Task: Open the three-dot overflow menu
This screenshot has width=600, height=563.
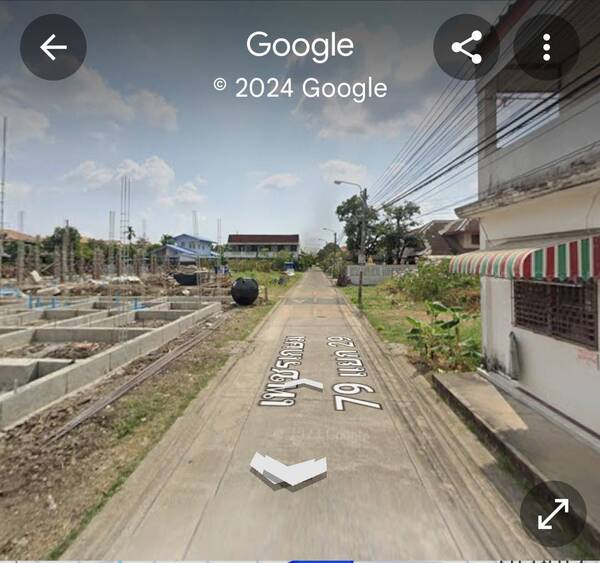Action: (x=546, y=47)
